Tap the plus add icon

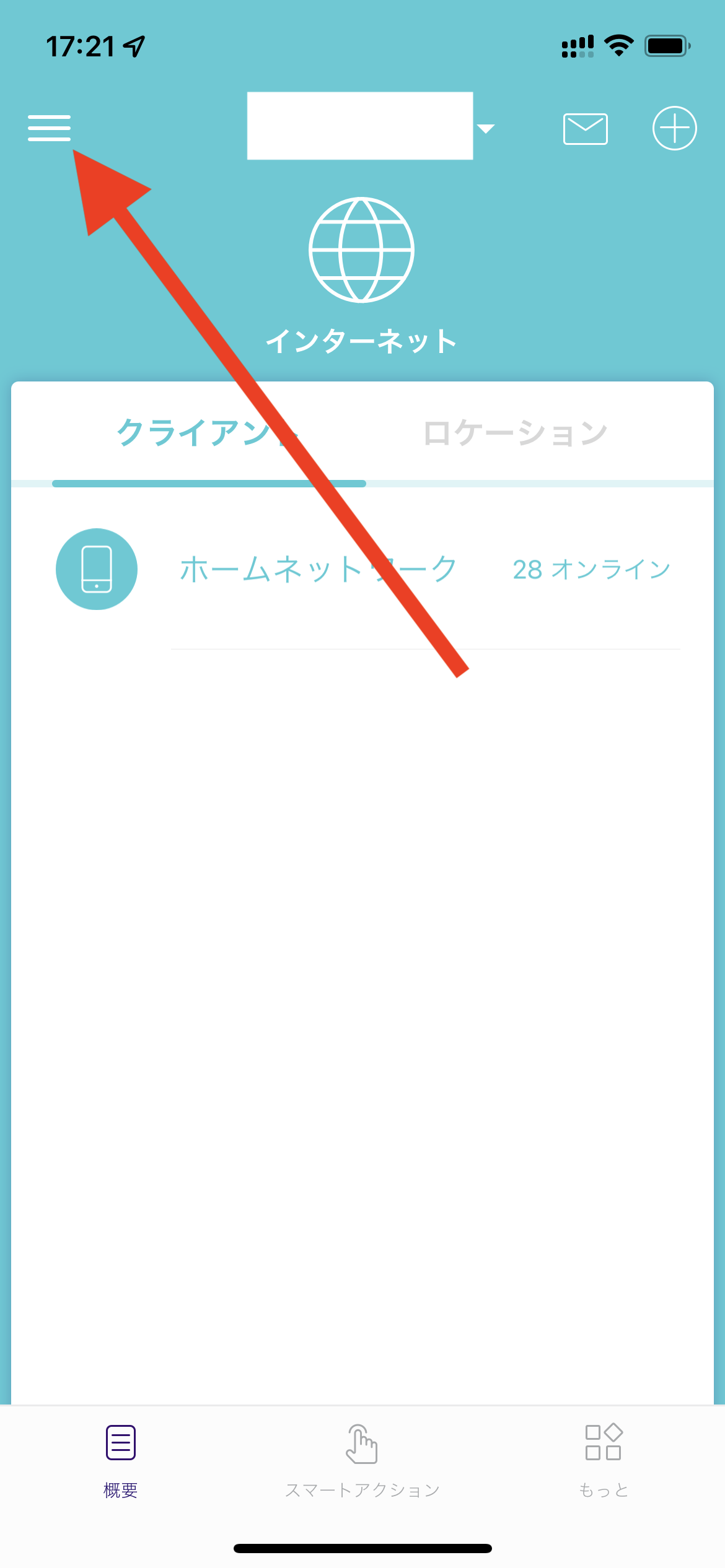tap(674, 128)
